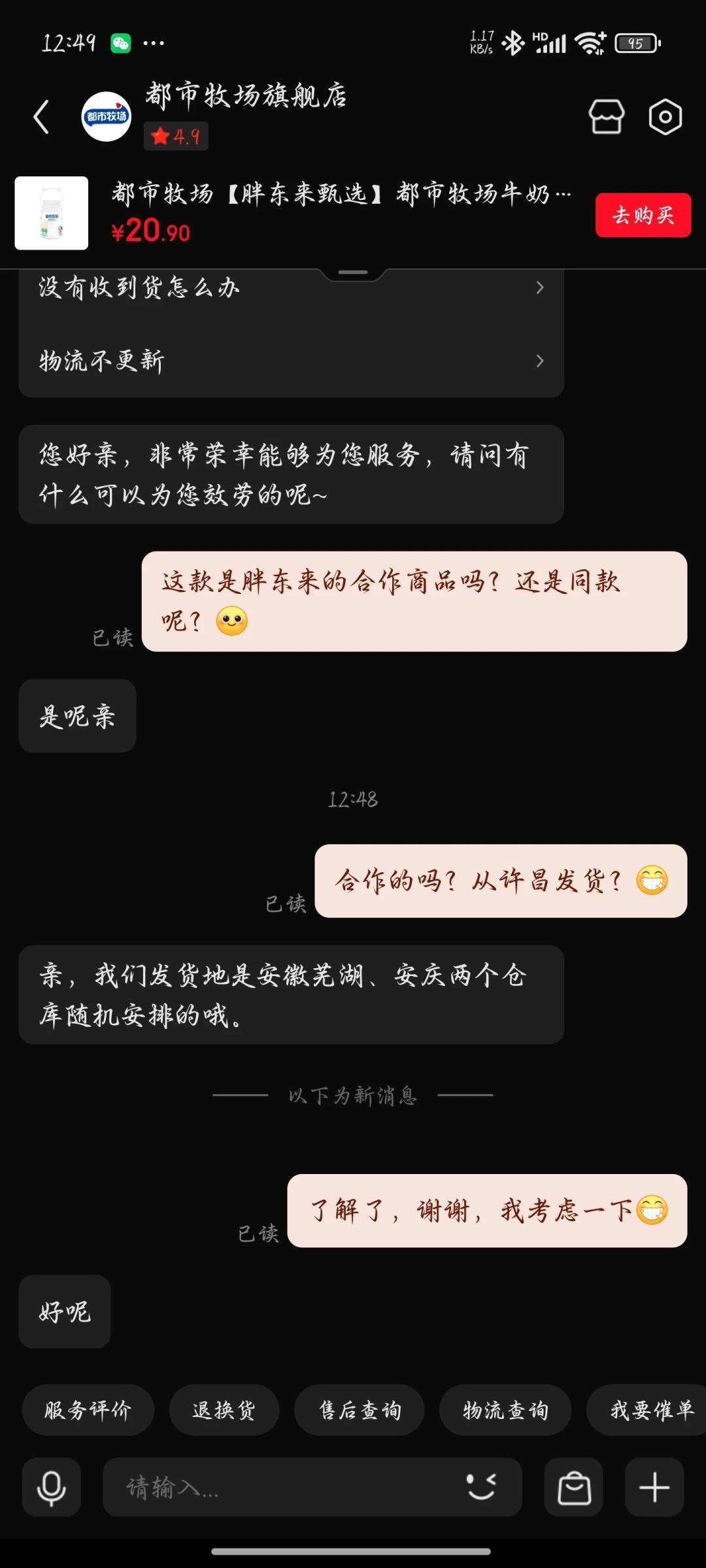706x1568 pixels.
Task: Go back from the chat
Action: pyautogui.click(x=42, y=117)
